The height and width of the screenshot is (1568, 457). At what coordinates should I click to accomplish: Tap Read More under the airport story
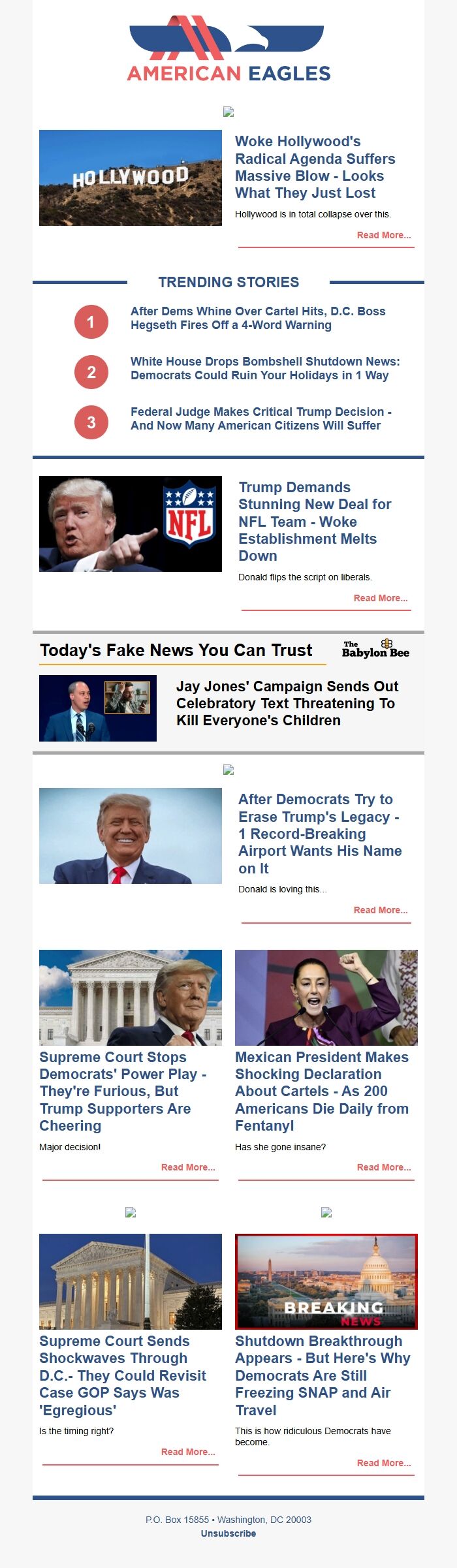[x=380, y=910]
